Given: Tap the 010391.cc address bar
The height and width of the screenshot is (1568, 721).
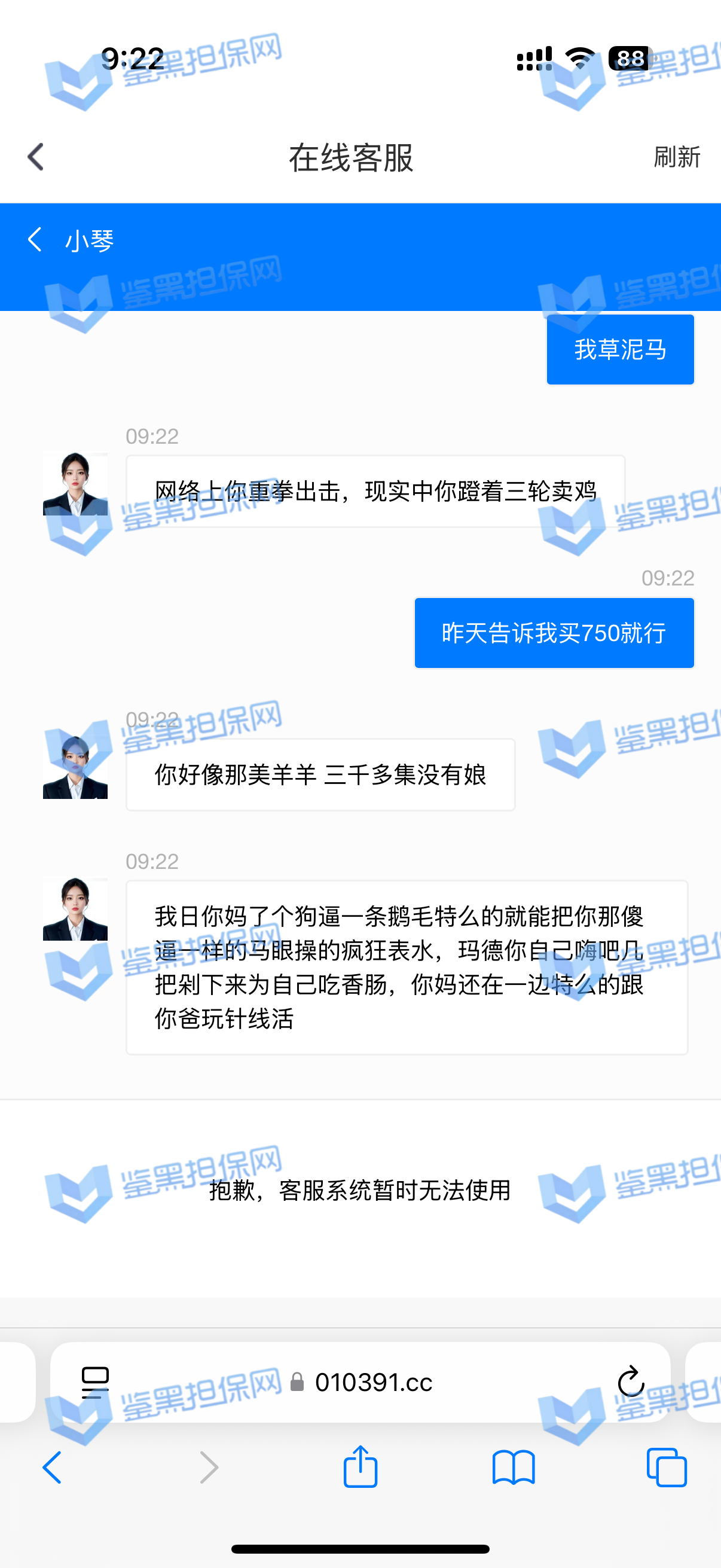Looking at the screenshot, I should pos(372,1383).
